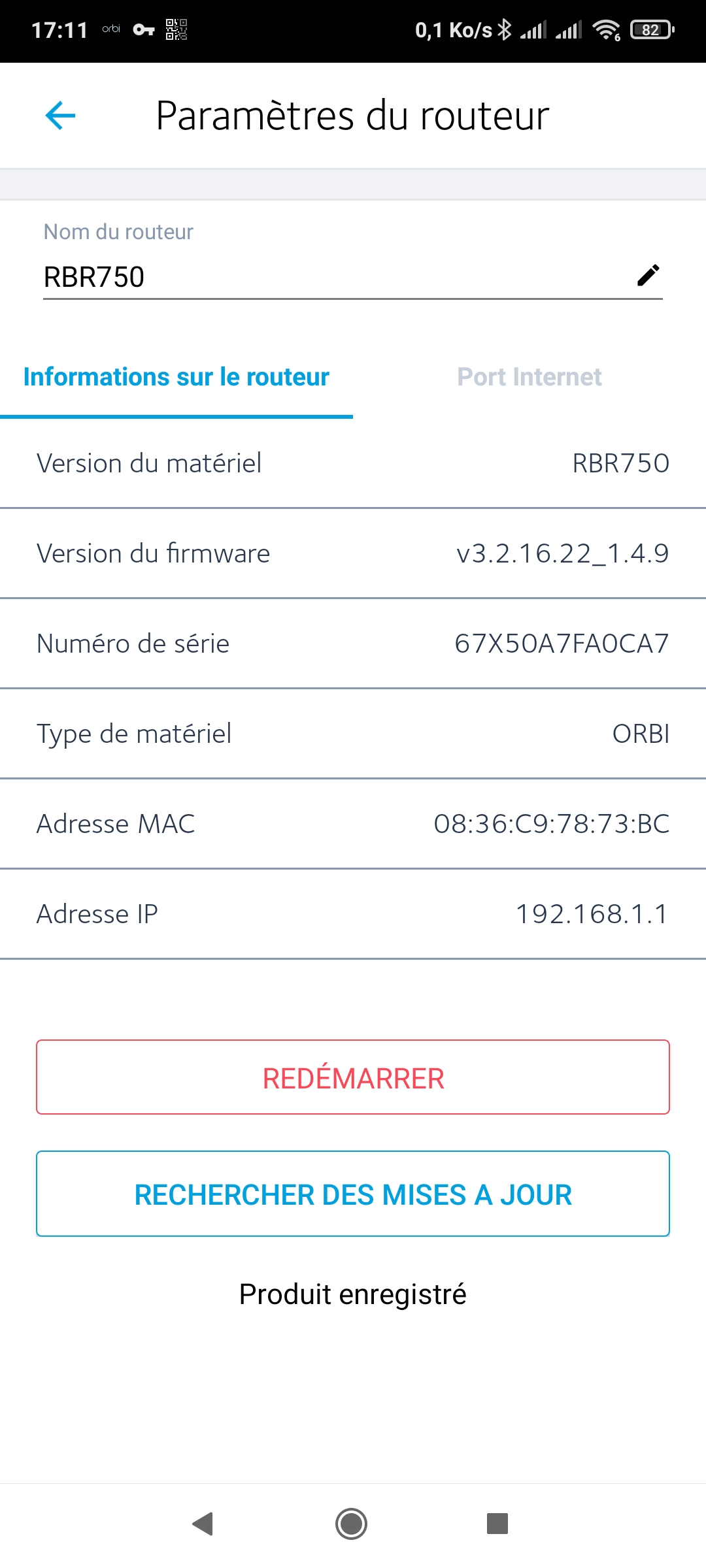Tap the REDÉMARRER button
The image size is (706, 1568).
coord(353,1077)
